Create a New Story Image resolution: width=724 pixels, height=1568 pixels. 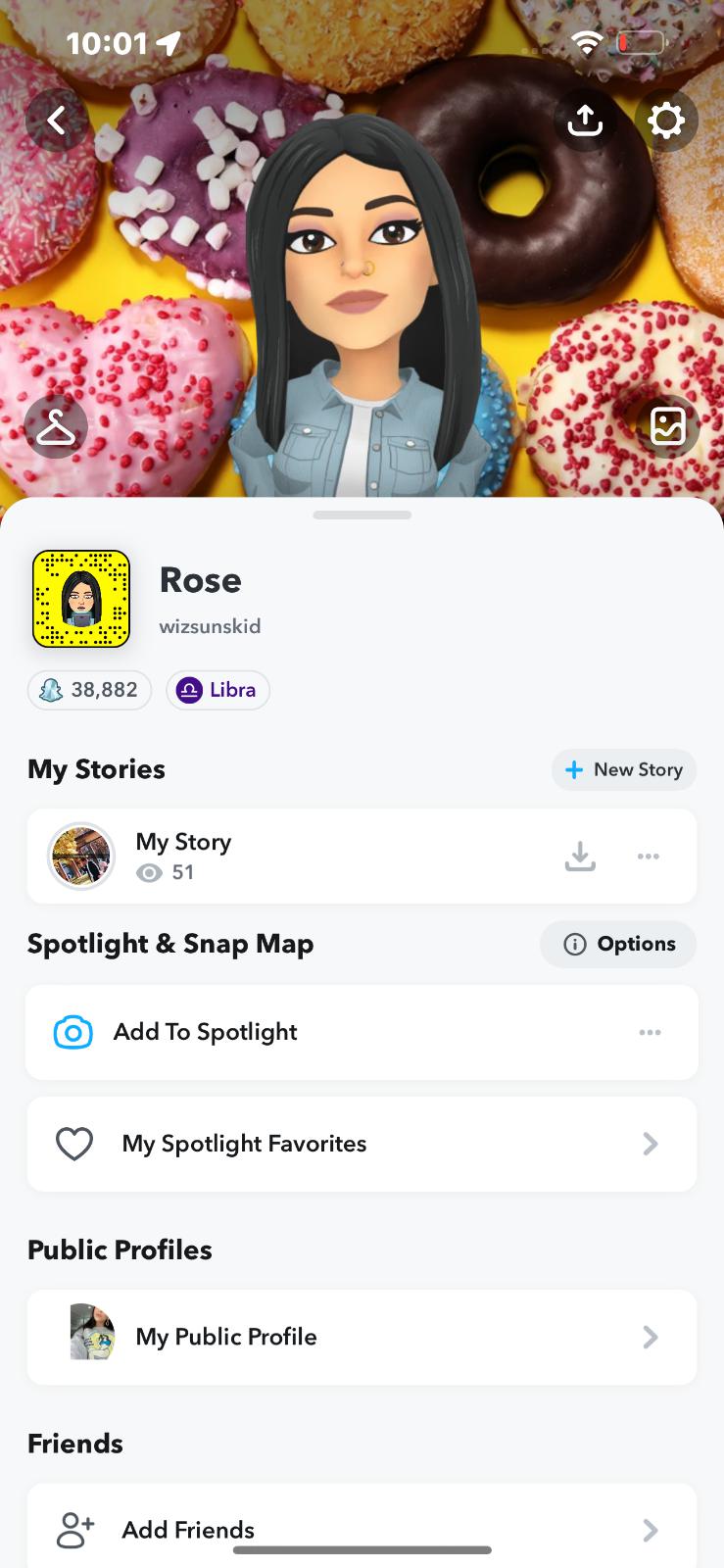click(624, 769)
